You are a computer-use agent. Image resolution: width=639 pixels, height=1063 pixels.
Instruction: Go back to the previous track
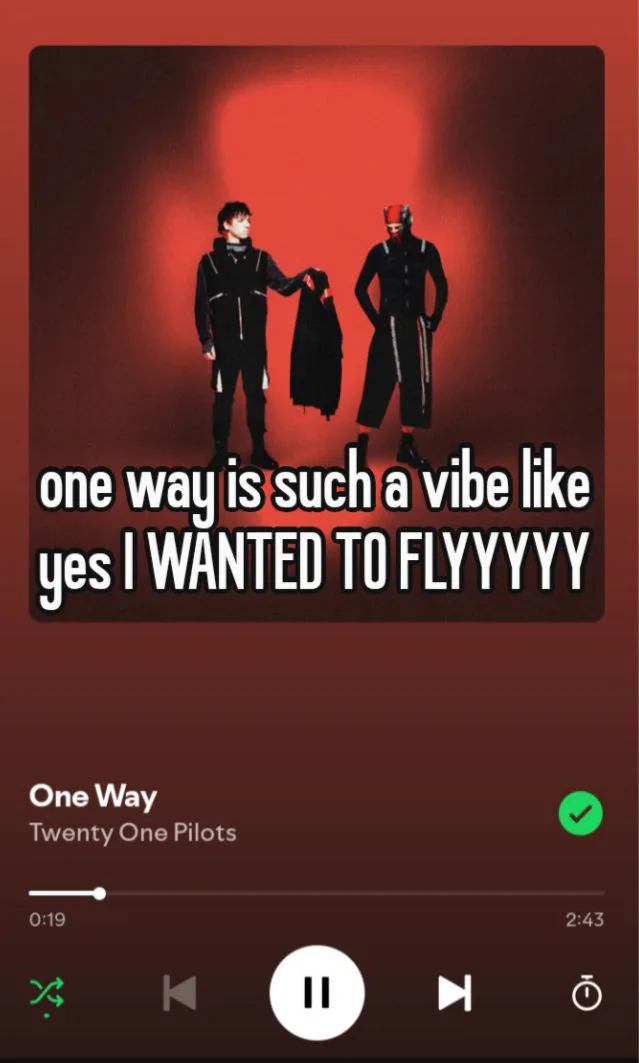pyautogui.click(x=180, y=993)
